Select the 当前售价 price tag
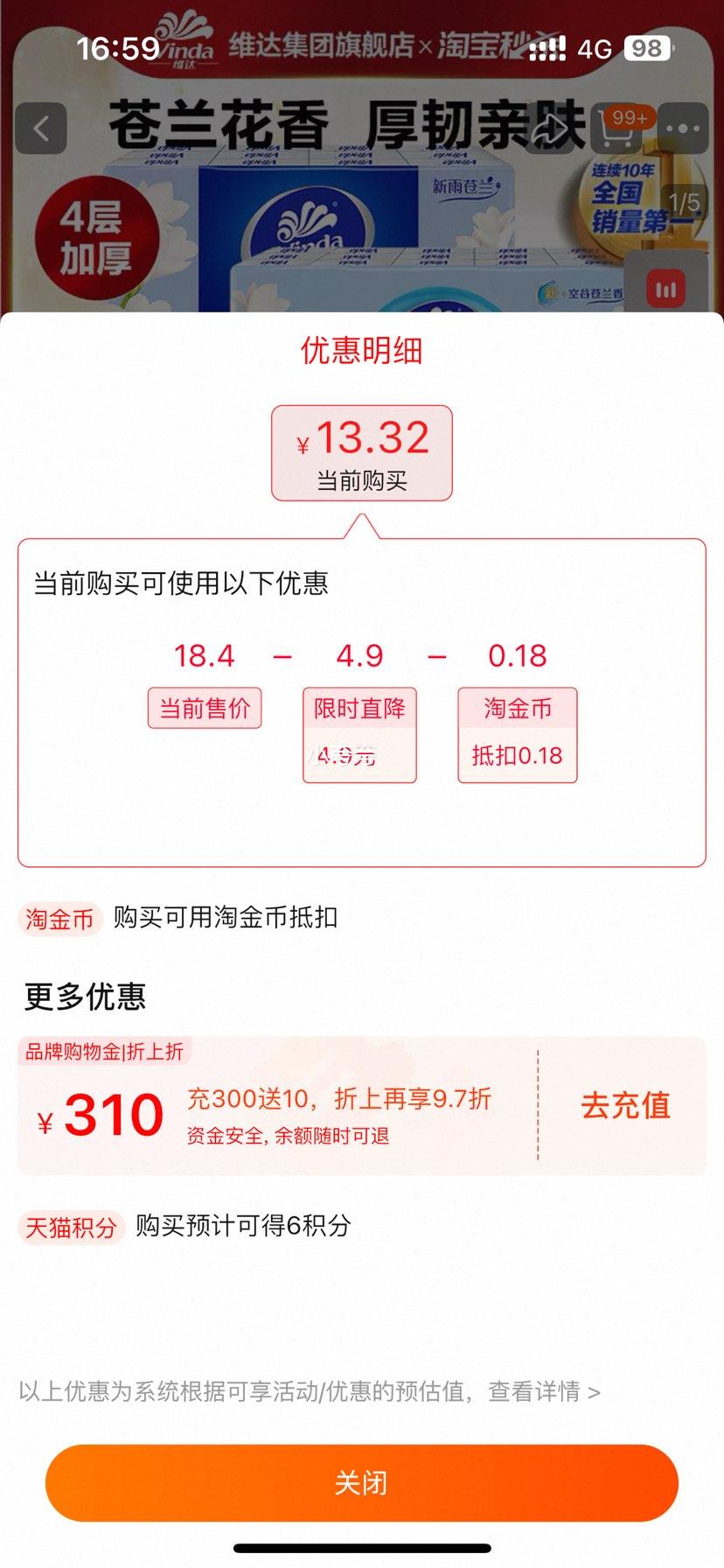Viewport: 724px width, 1568px height. (204, 709)
